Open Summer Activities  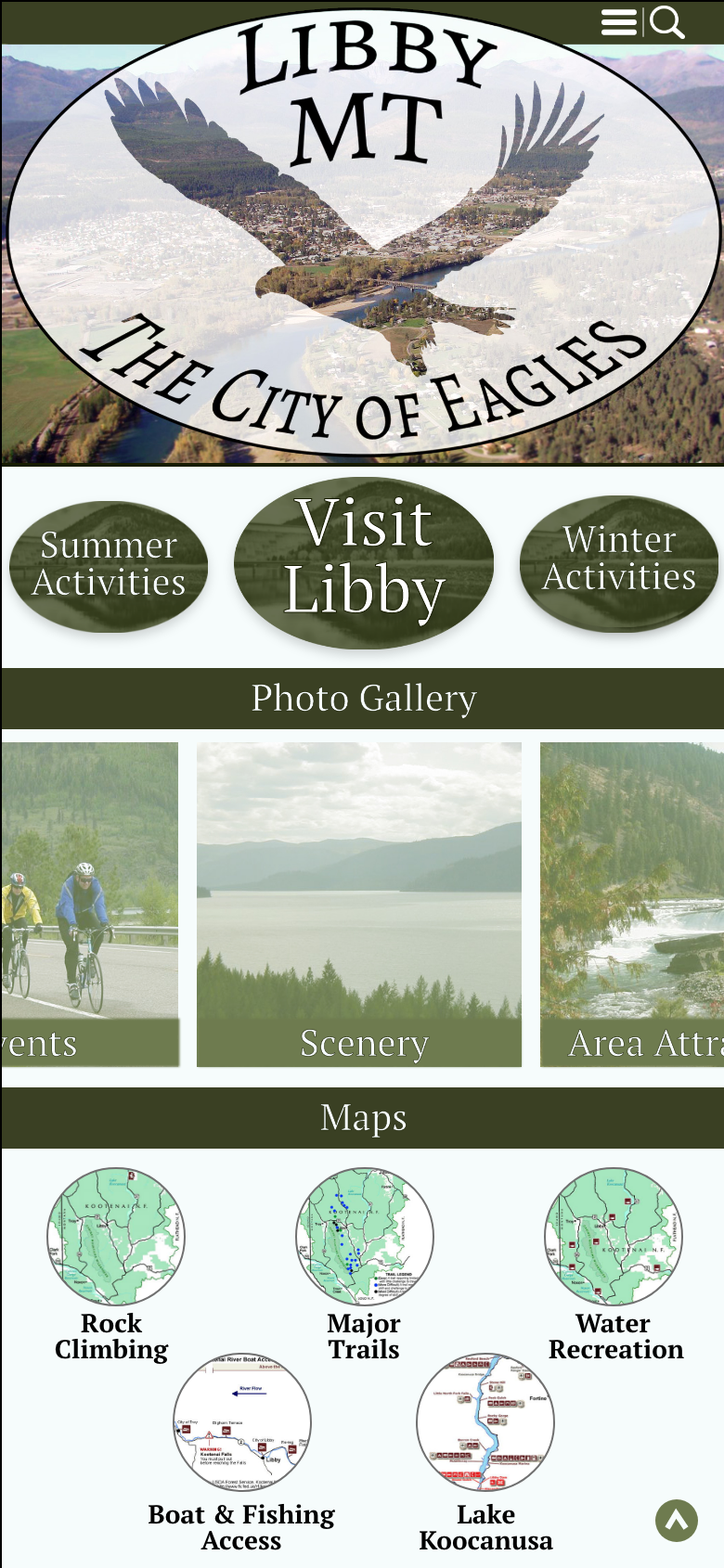coord(109,566)
